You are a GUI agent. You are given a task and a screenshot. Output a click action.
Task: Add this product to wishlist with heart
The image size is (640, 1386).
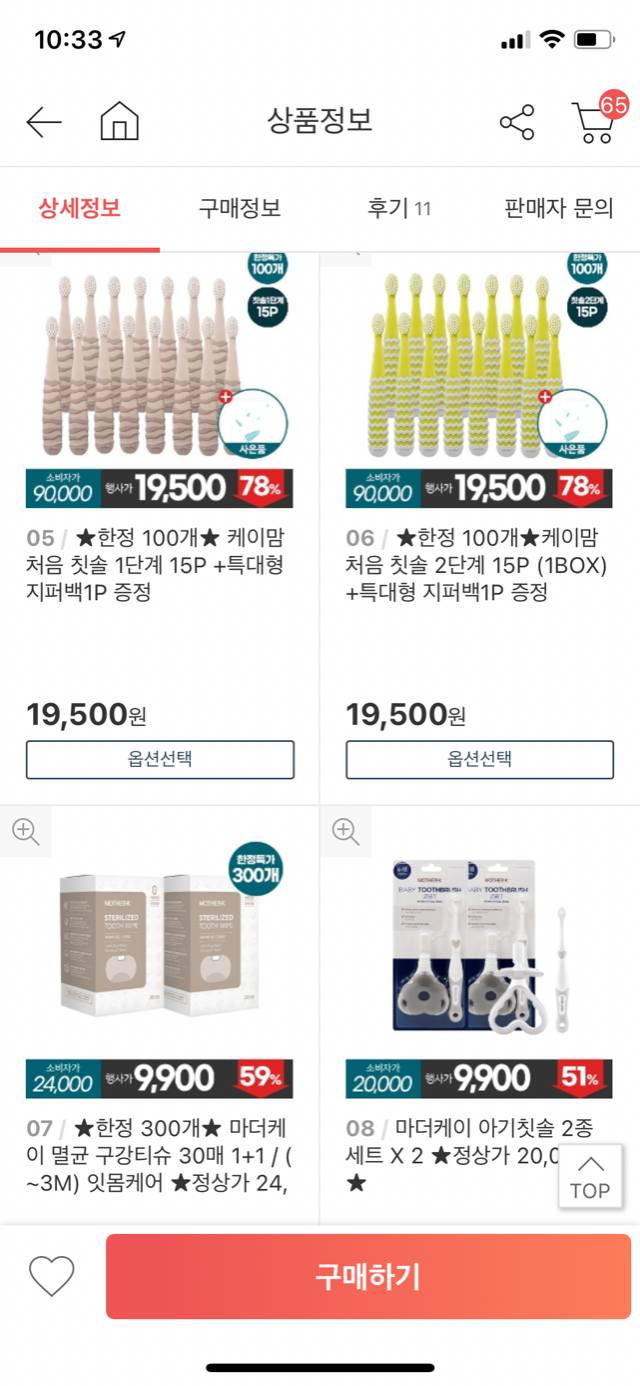[x=51, y=1277]
